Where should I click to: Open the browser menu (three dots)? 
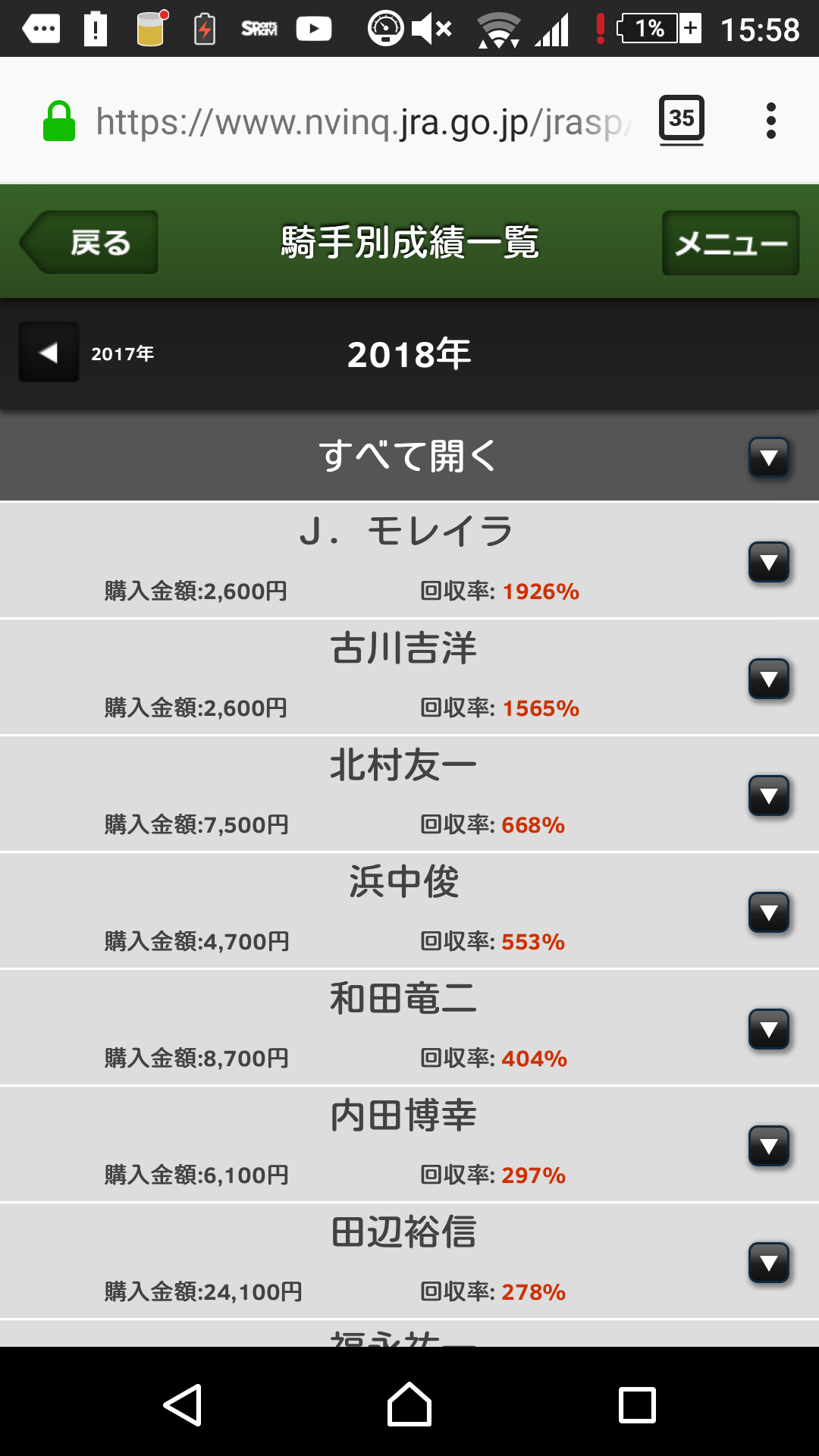point(772,120)
